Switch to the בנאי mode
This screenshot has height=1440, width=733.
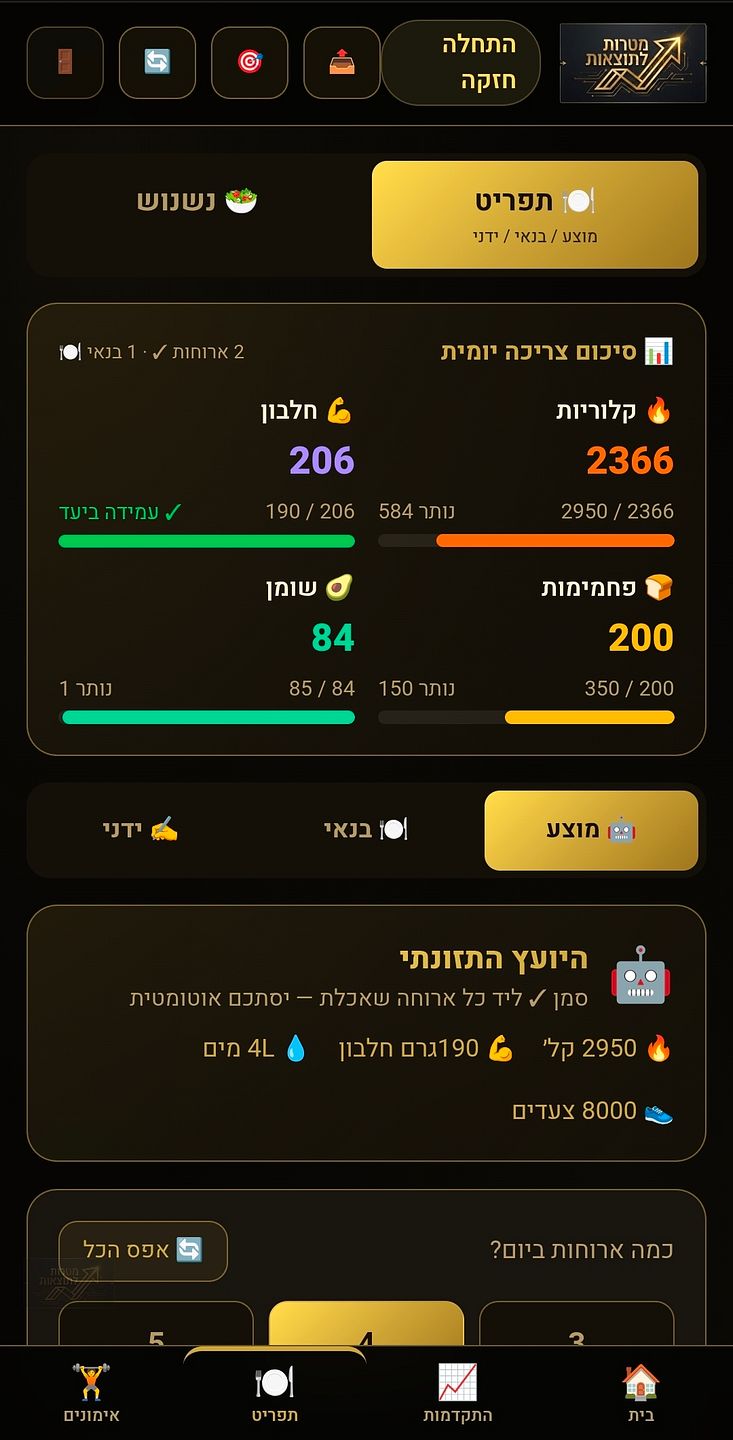366,830
